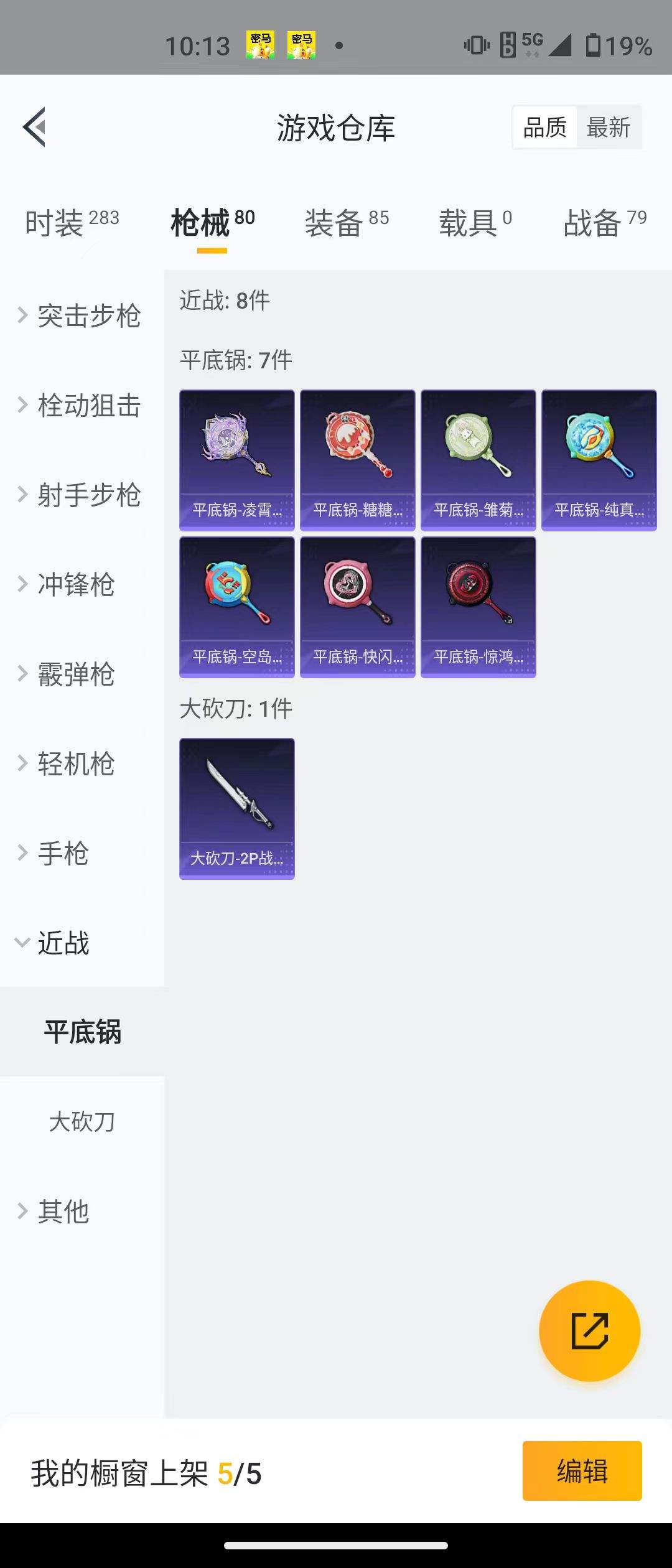This screenshot has height=1568, width=672.
Task: Switch to the 时装 tab
Action: pyautogui.click(x=71, y=222)
